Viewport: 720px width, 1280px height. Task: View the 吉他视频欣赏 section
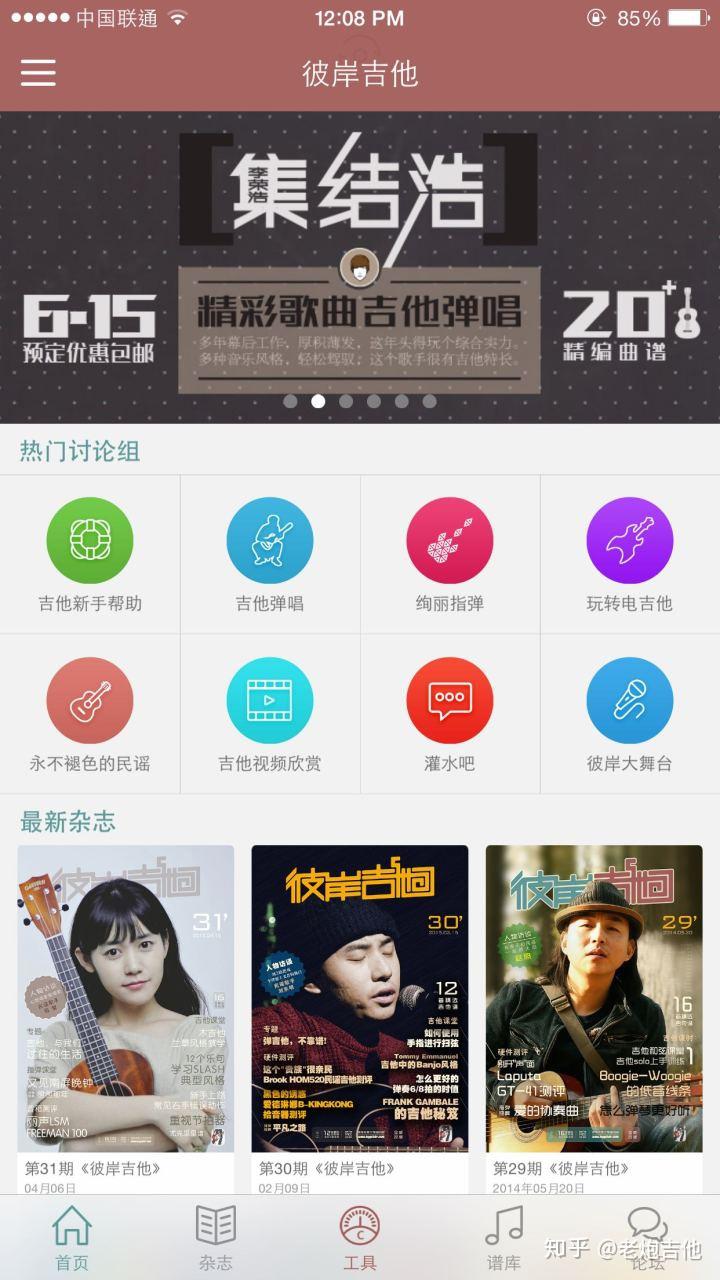click(270, 714)
